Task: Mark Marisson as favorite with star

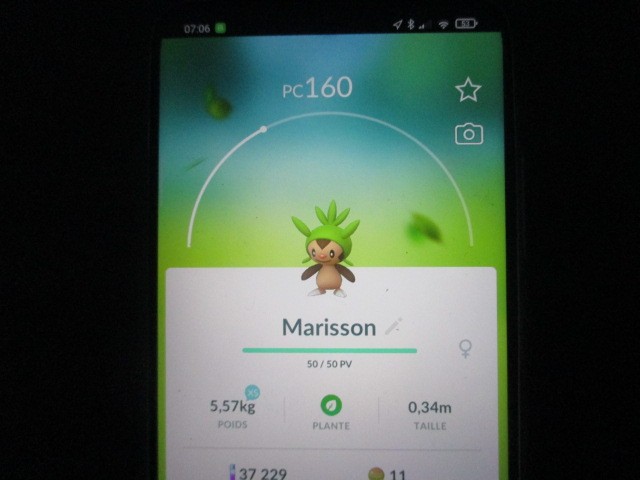Action: (x=467, y=90)
